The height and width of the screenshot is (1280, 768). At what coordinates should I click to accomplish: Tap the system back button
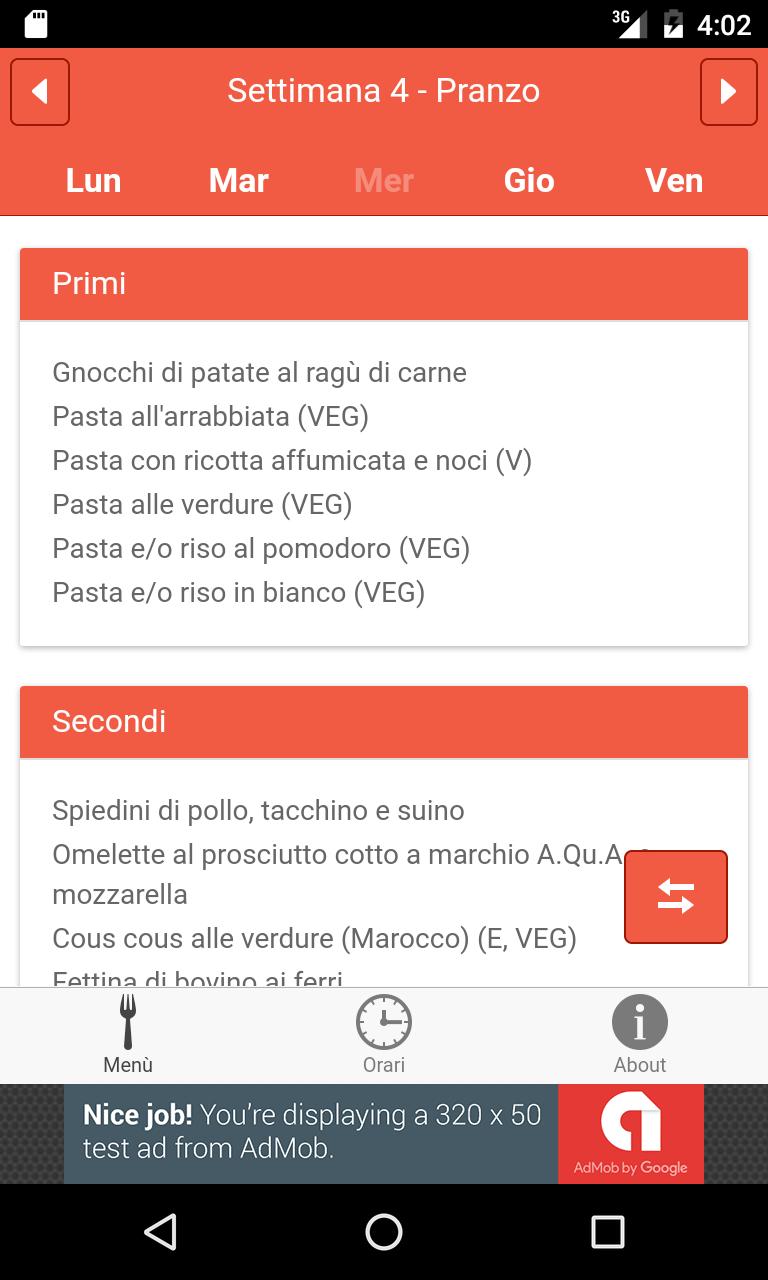click(x=160, y=1232)
